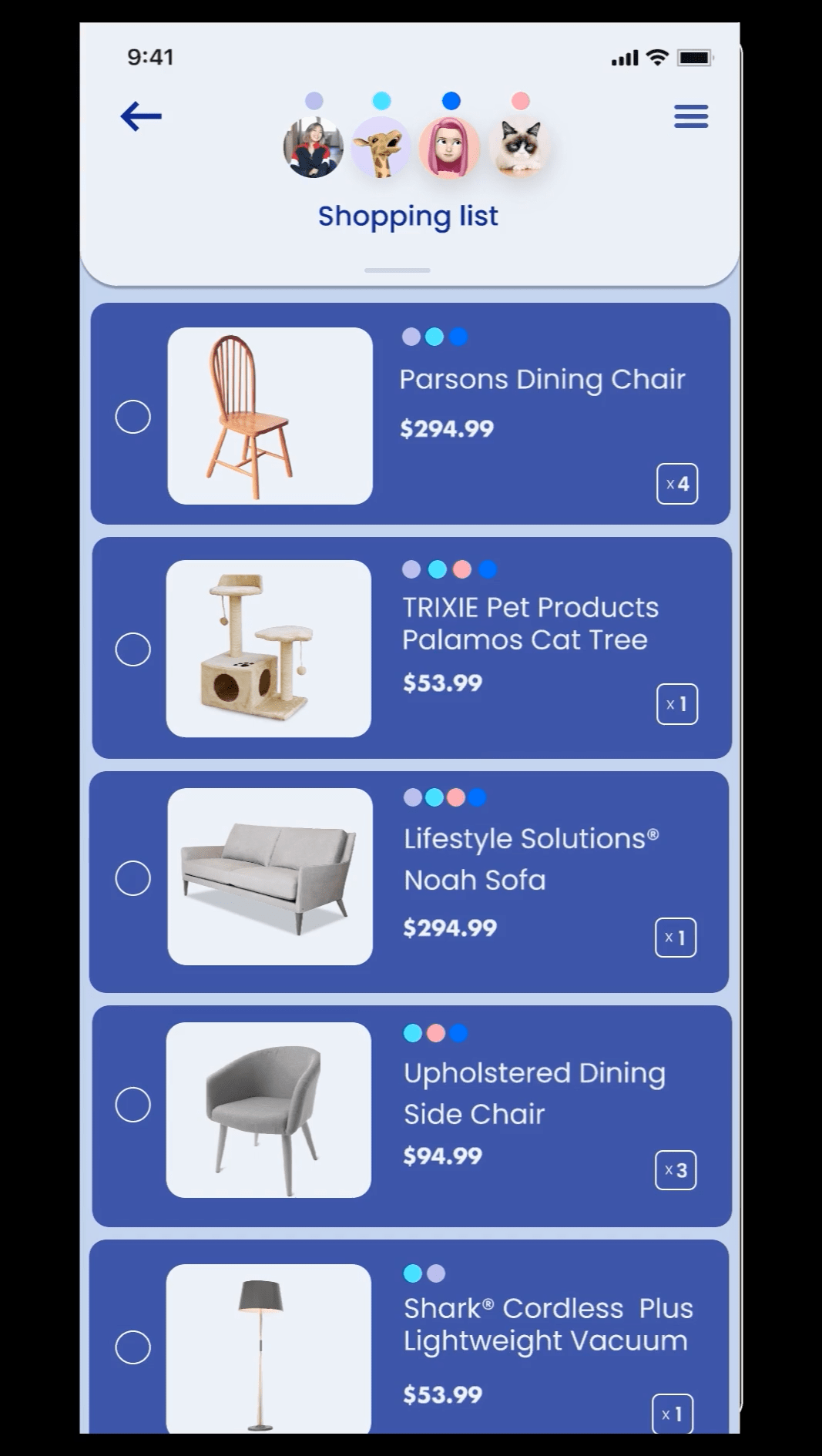Change the x4 quantity on Parsons Dining Chair
This screenshot has height=1456, width=822.
677,484
